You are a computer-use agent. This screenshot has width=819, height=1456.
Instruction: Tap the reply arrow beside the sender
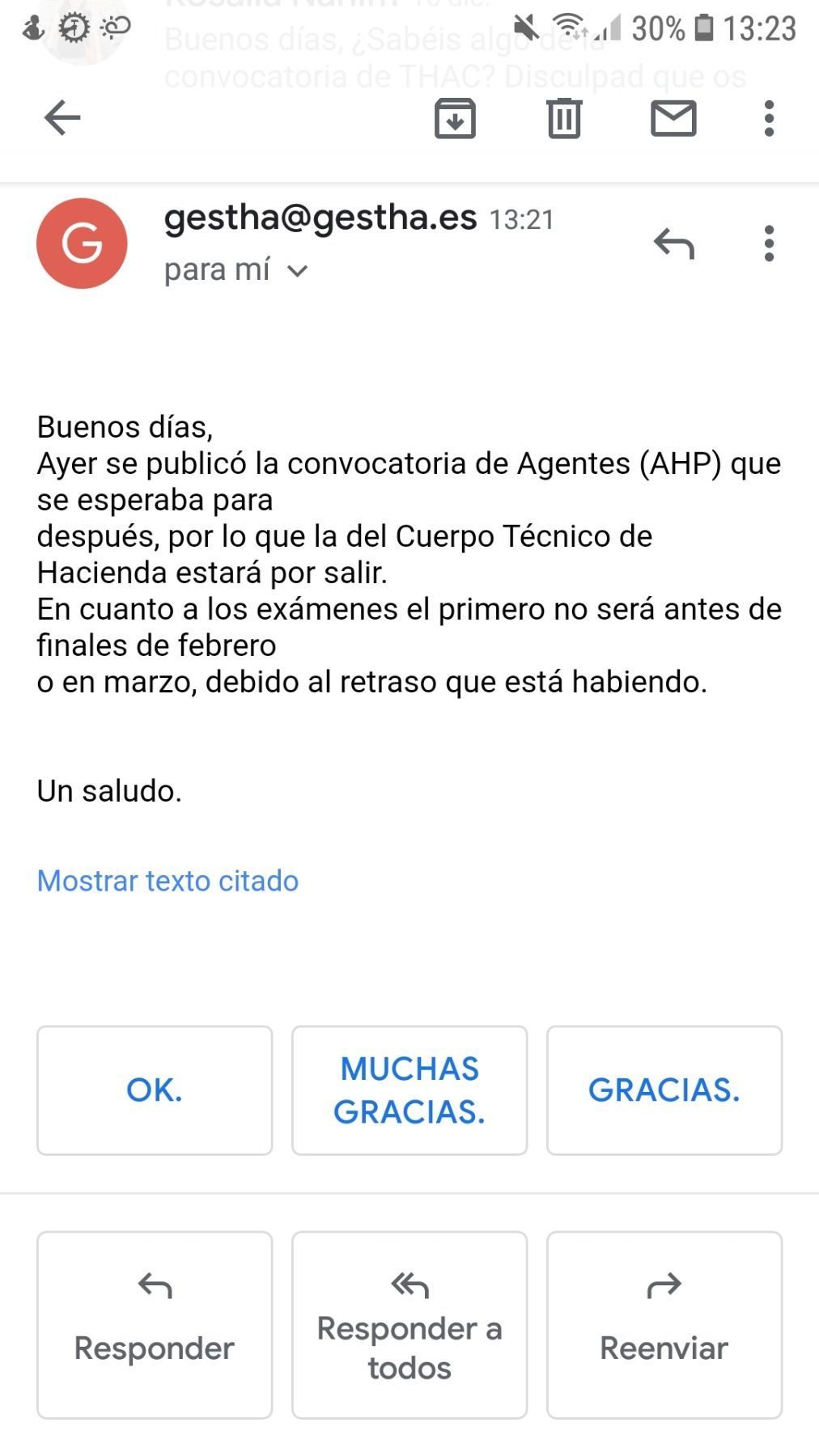673,243
